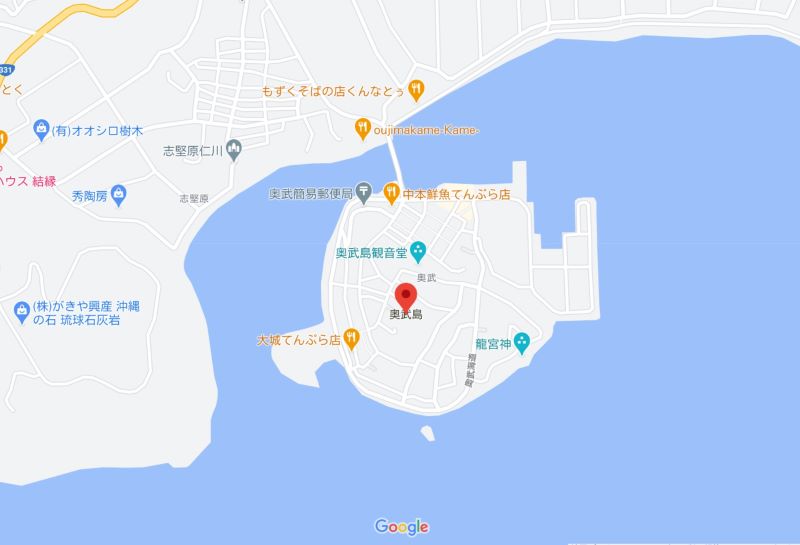Open the もずくそばの店くんなとぅ restaurant marker
The width and height of the screenshot is (800, 545).
(417, 88)
